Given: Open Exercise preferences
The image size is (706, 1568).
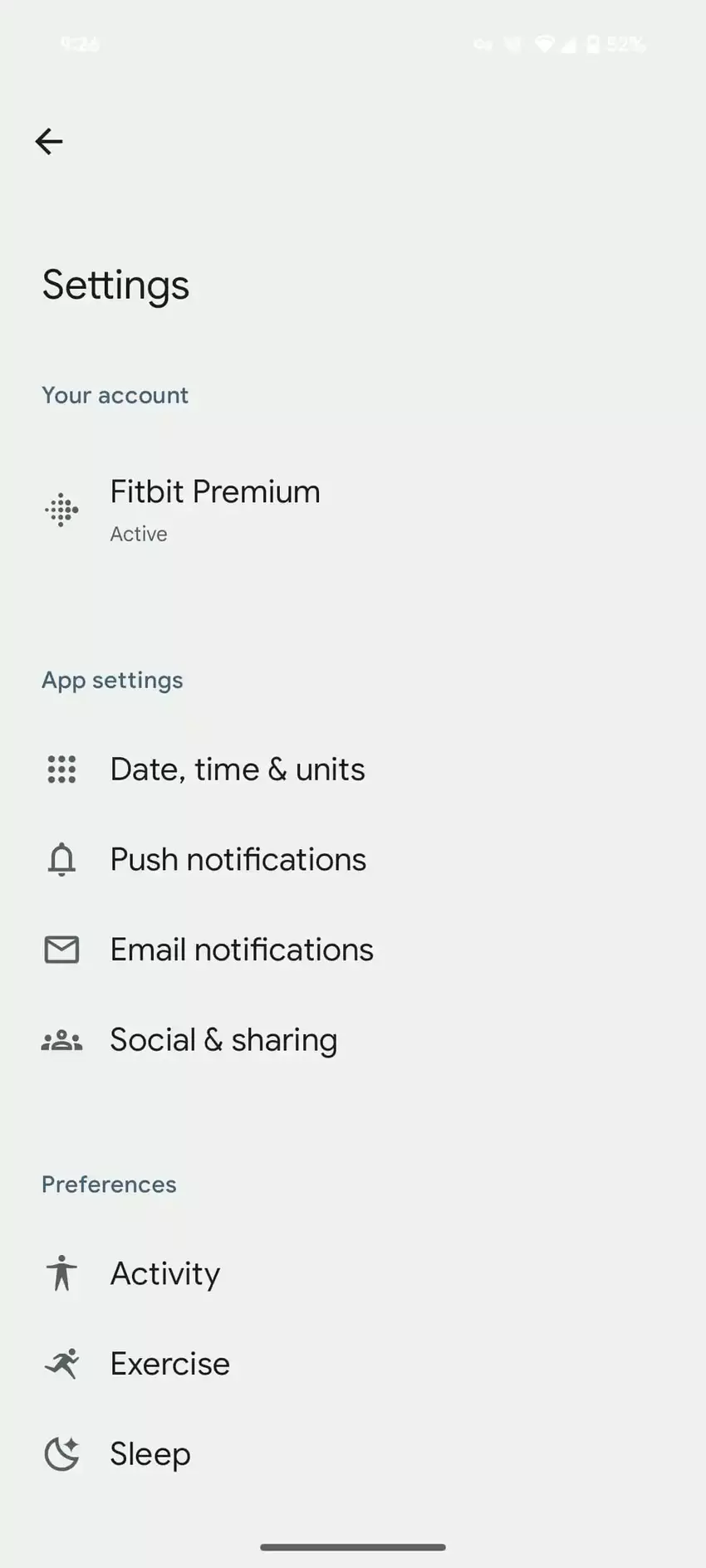Looking at the screenshot, I should click(x=169, y=1364).
